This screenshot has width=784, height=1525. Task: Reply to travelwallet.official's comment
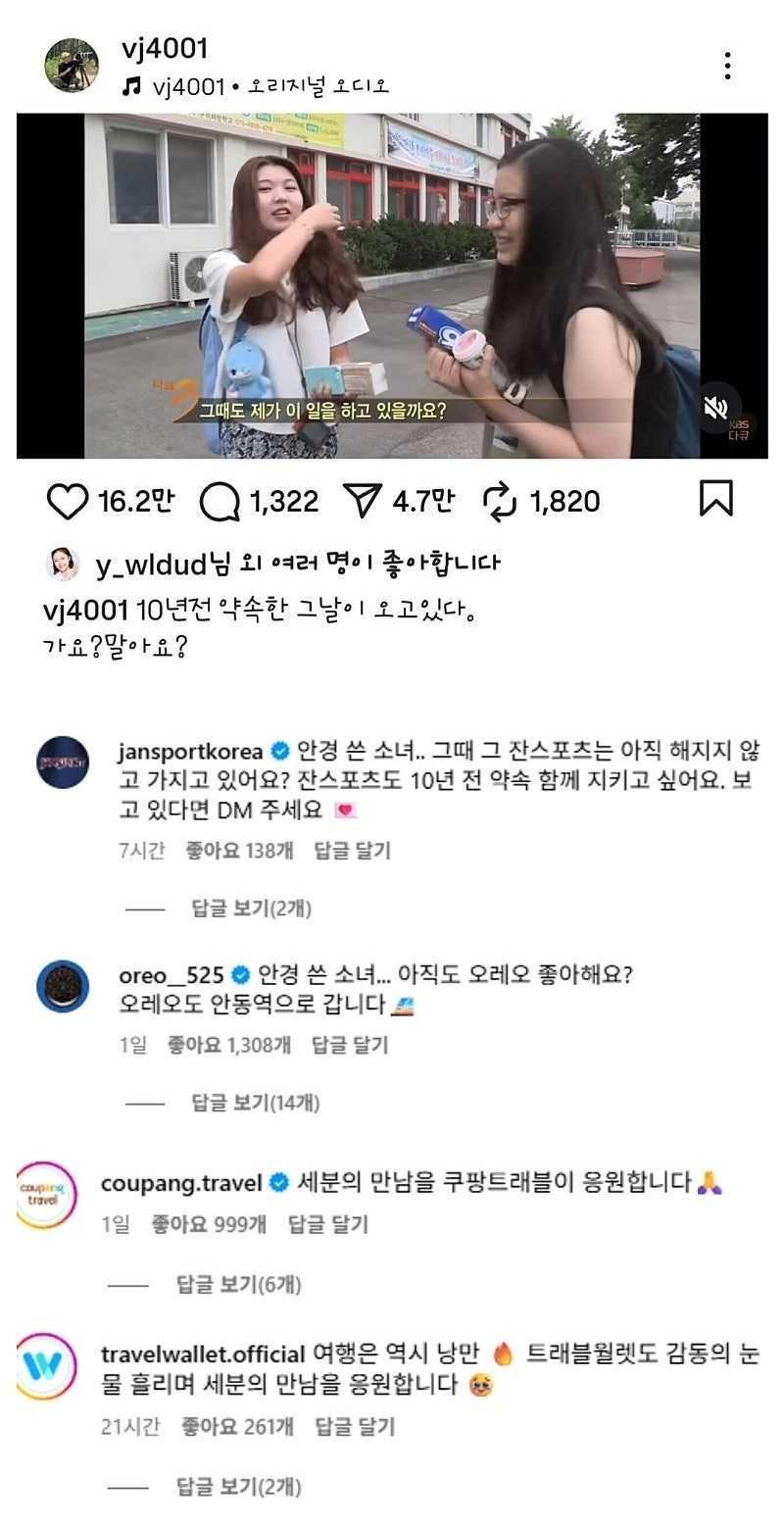355,1427
